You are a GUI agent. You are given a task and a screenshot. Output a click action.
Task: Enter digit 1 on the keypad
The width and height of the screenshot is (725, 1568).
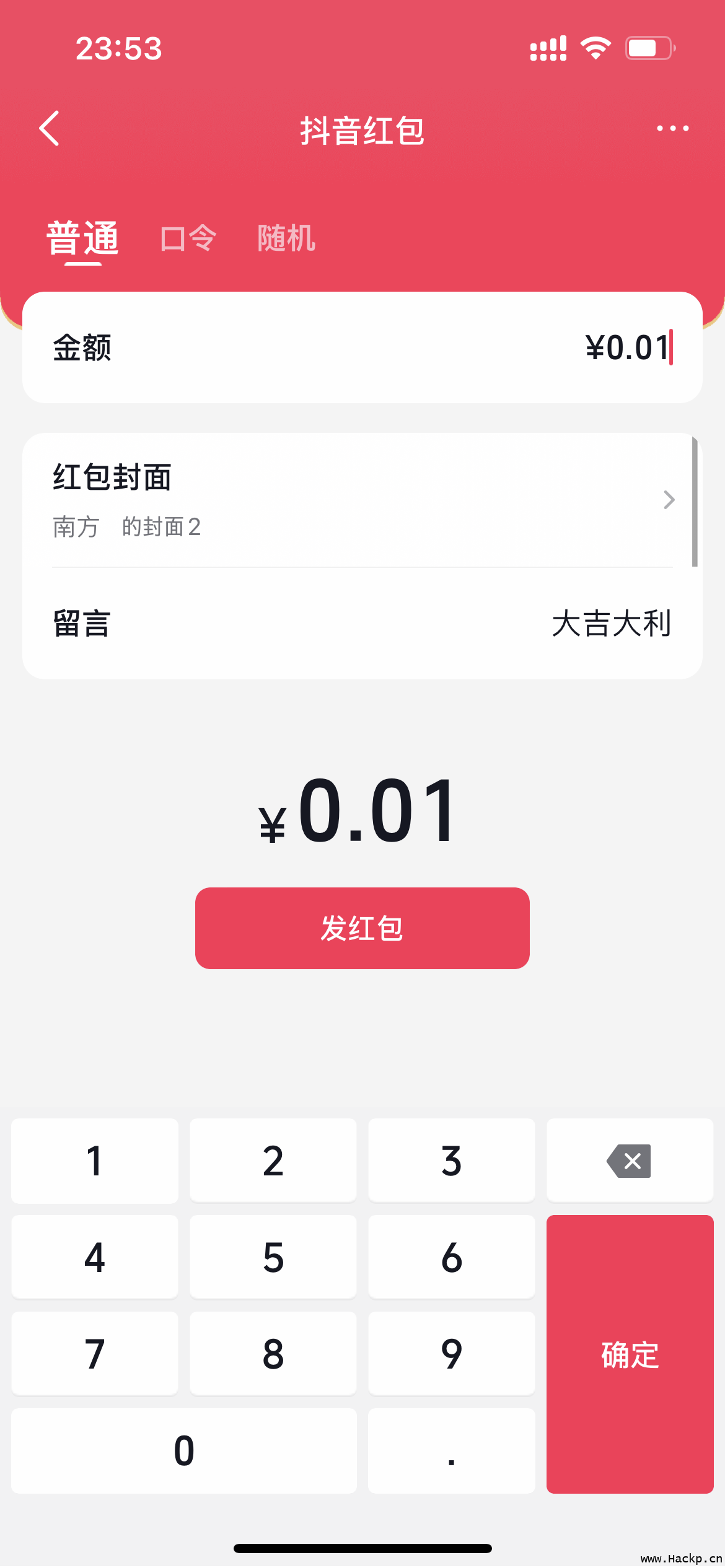[x=95, y=1161]
